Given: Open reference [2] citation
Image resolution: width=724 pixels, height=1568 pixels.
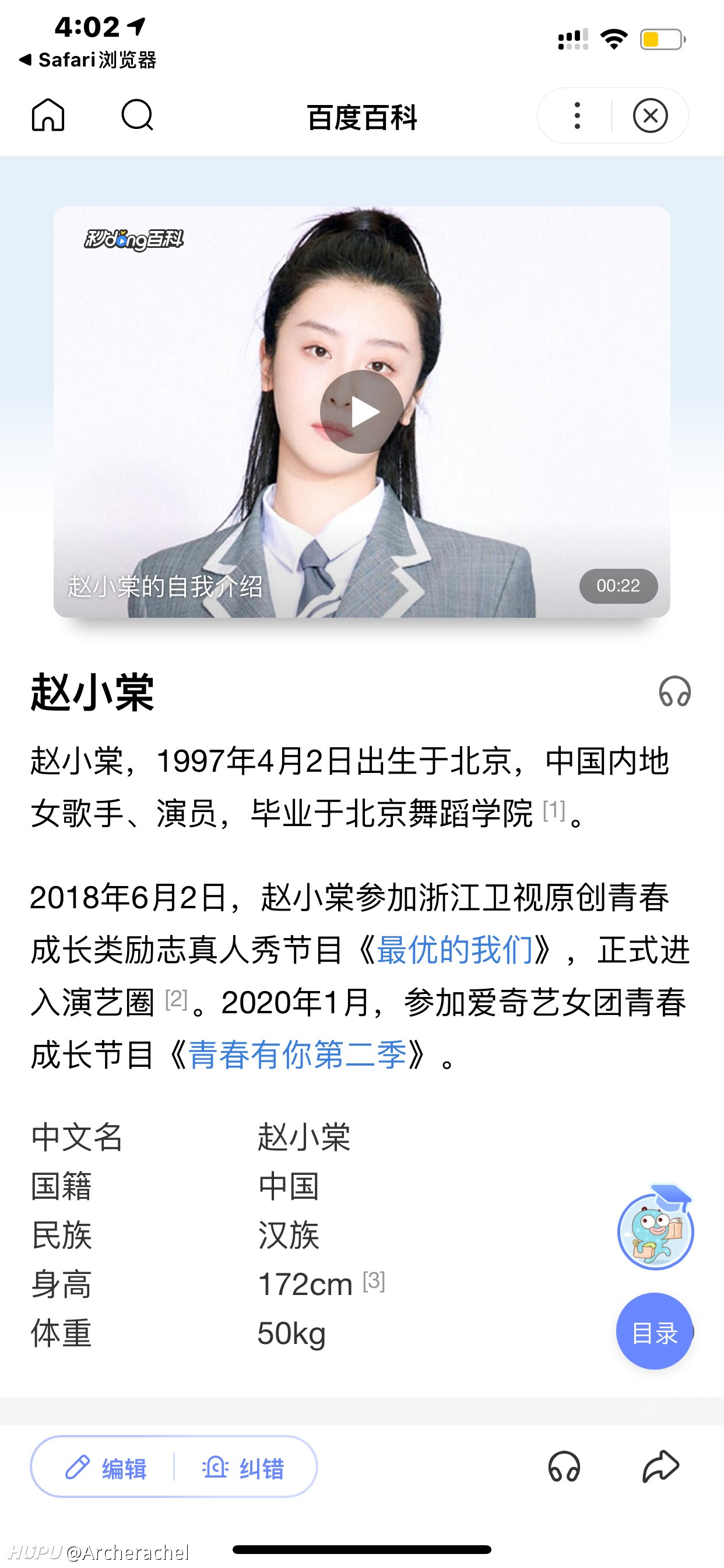Looking at the screenshot, I should click(177, 999).
